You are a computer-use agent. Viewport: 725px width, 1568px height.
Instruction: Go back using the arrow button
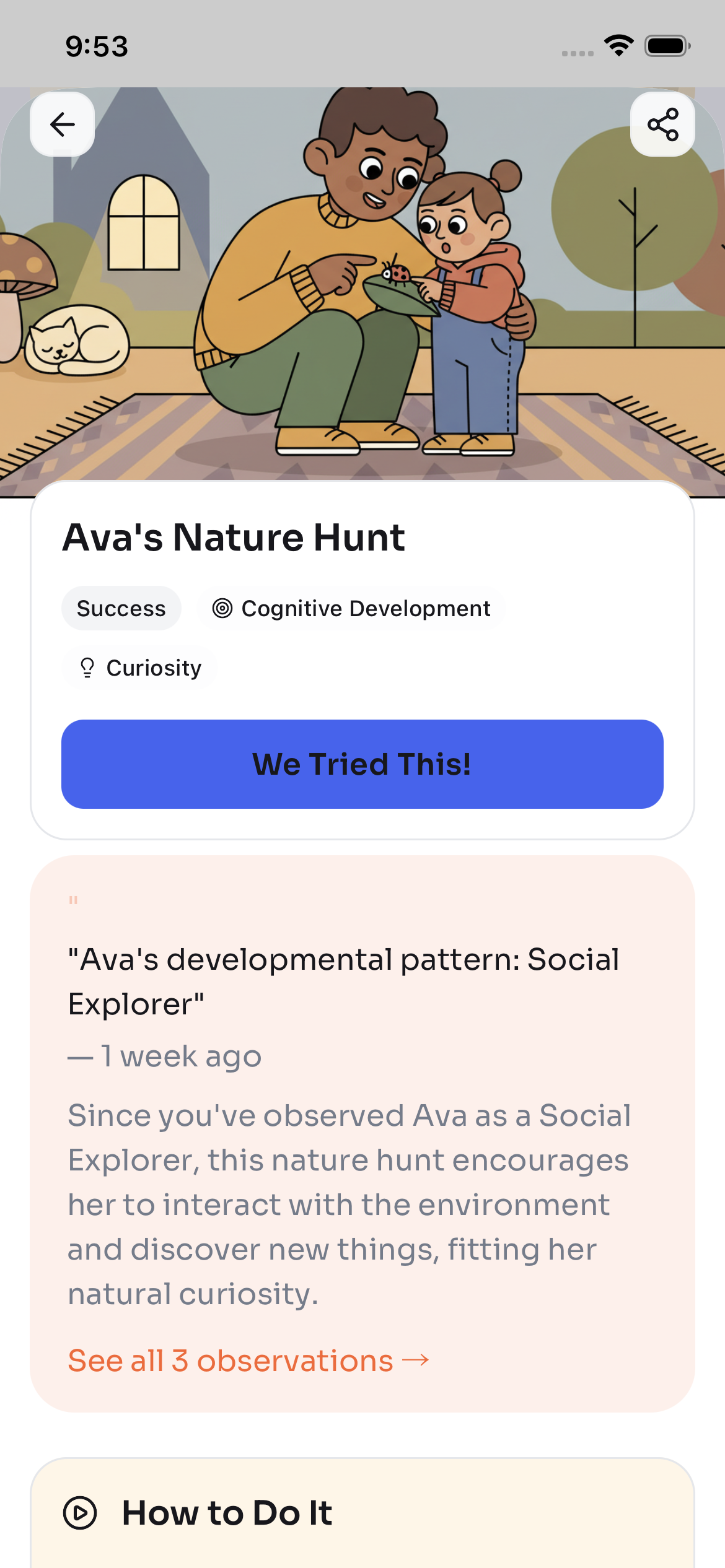[x=62, y=124]
